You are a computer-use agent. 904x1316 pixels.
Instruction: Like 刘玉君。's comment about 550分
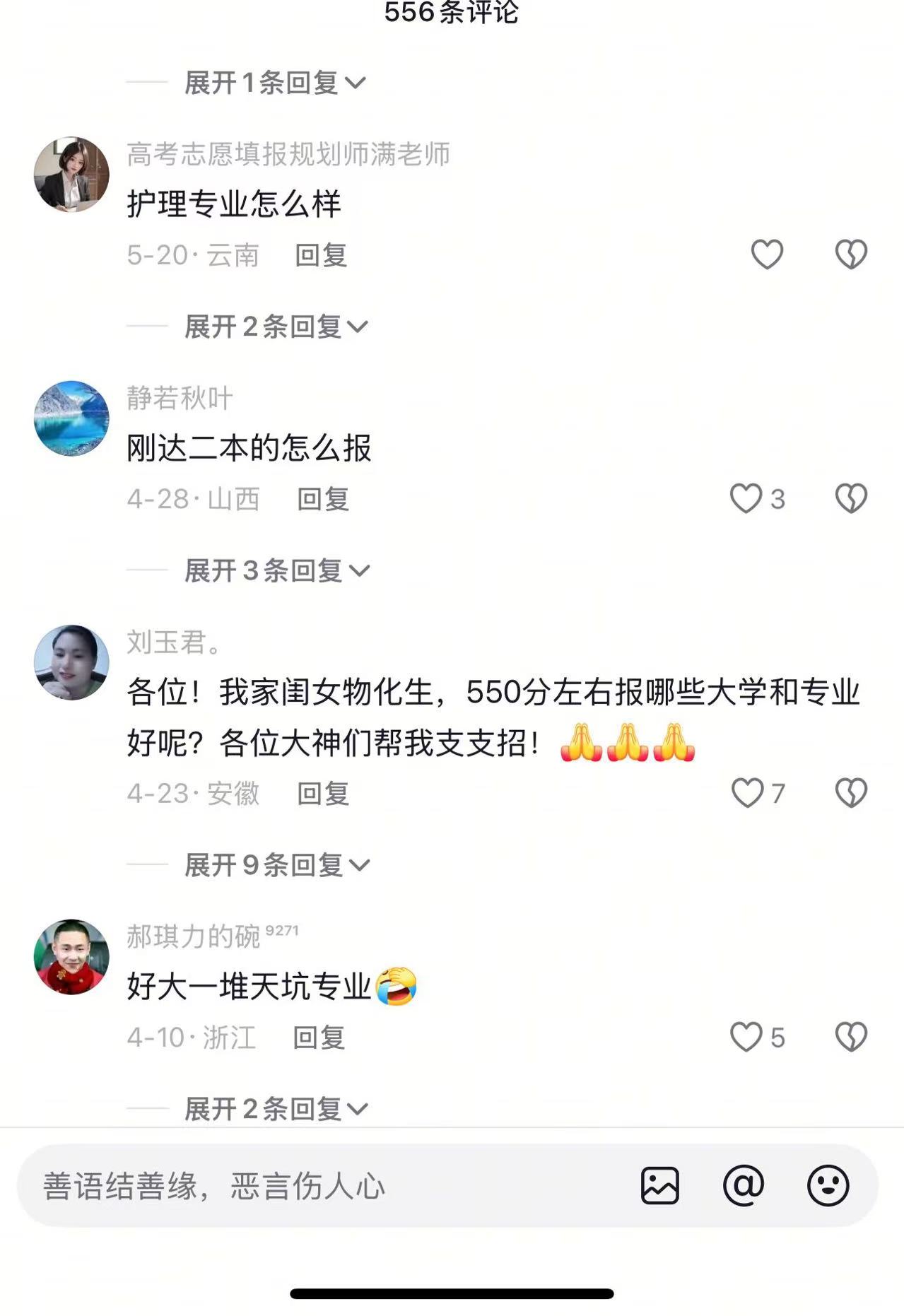coord(747,793)
